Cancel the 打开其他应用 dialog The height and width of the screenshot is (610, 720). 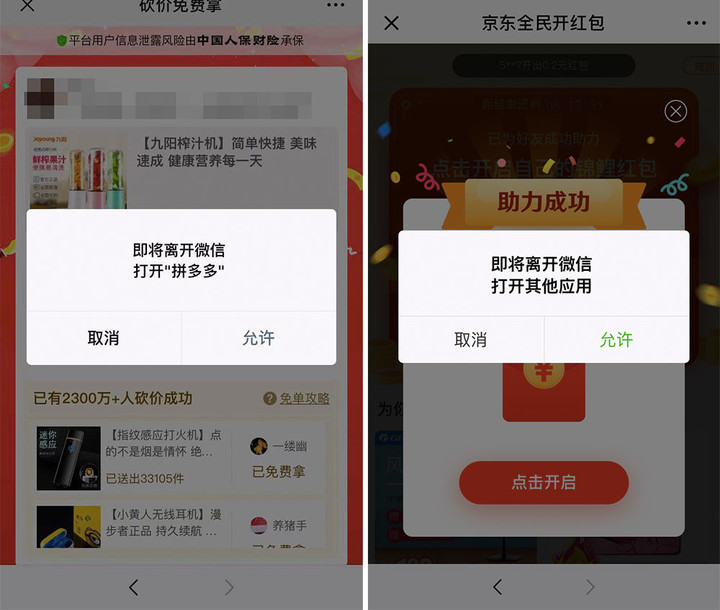470,340
